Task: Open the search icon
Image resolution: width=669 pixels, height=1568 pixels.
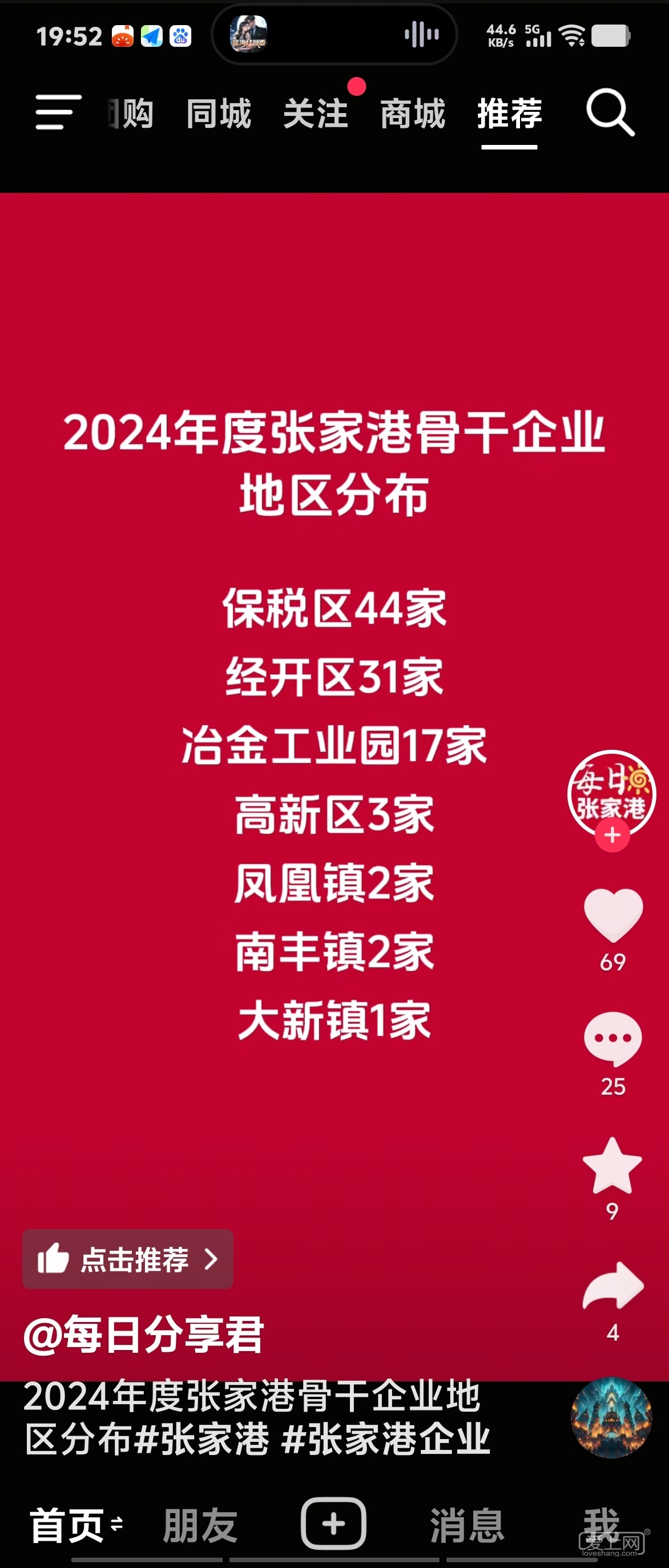Action: click(610, 112)
